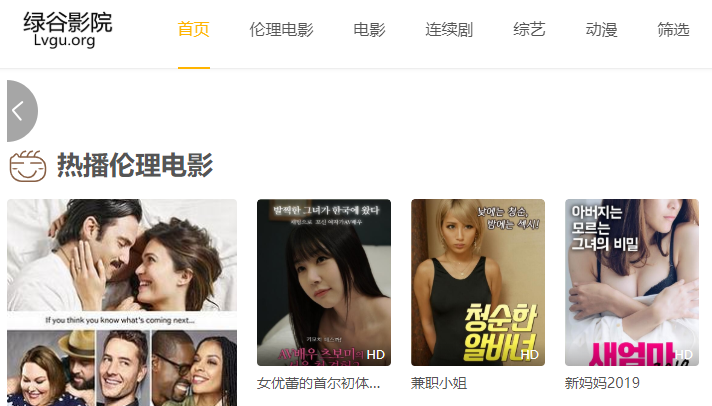The width and height of the screenshot is (712, 406).
Task: Open the 女优蕾的首尔初体 movie card
Action: pyautogui.click(x=324, y=283)
